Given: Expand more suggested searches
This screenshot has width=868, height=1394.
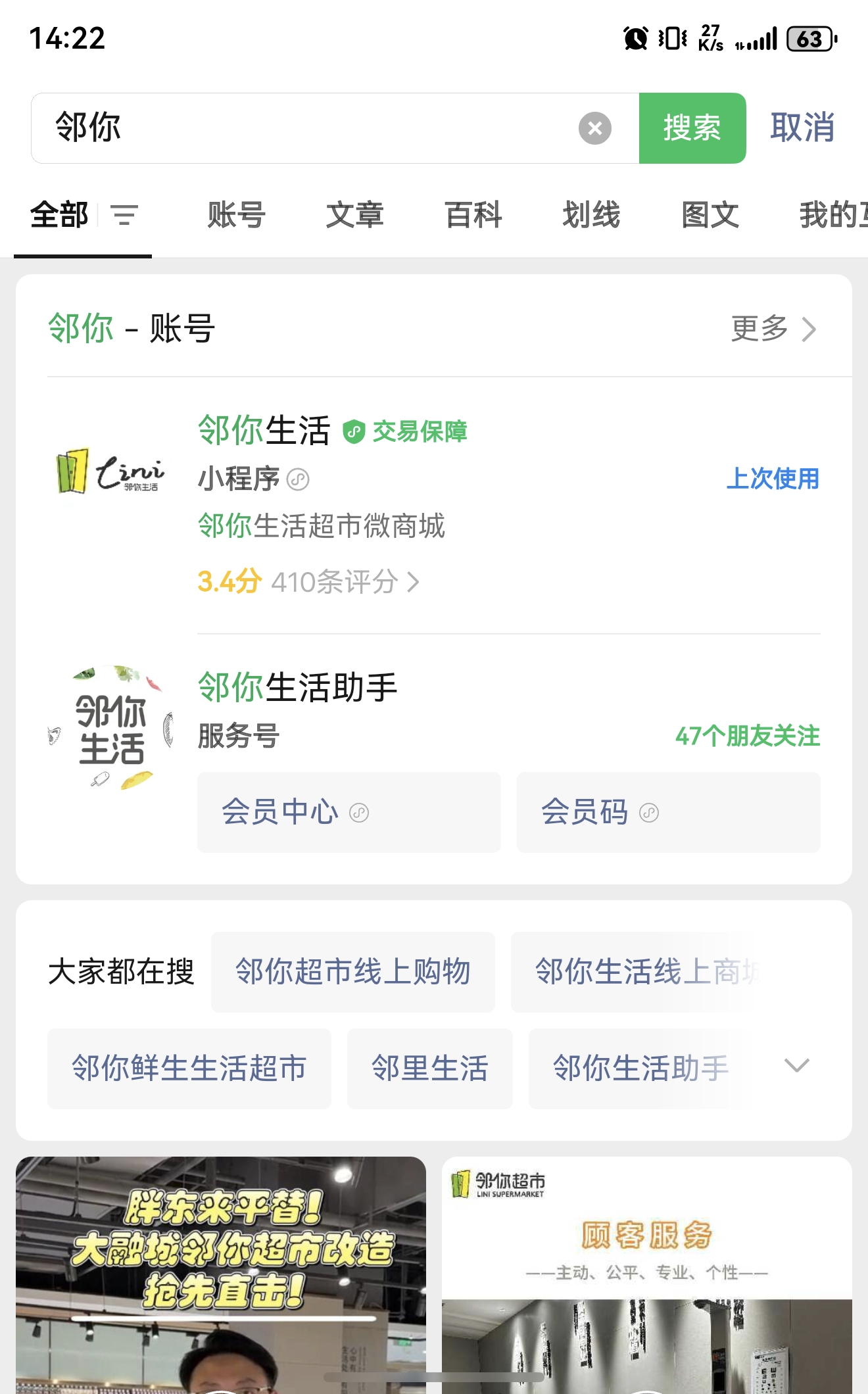Looking at the screenshot, I should [x=796, y=1066].
